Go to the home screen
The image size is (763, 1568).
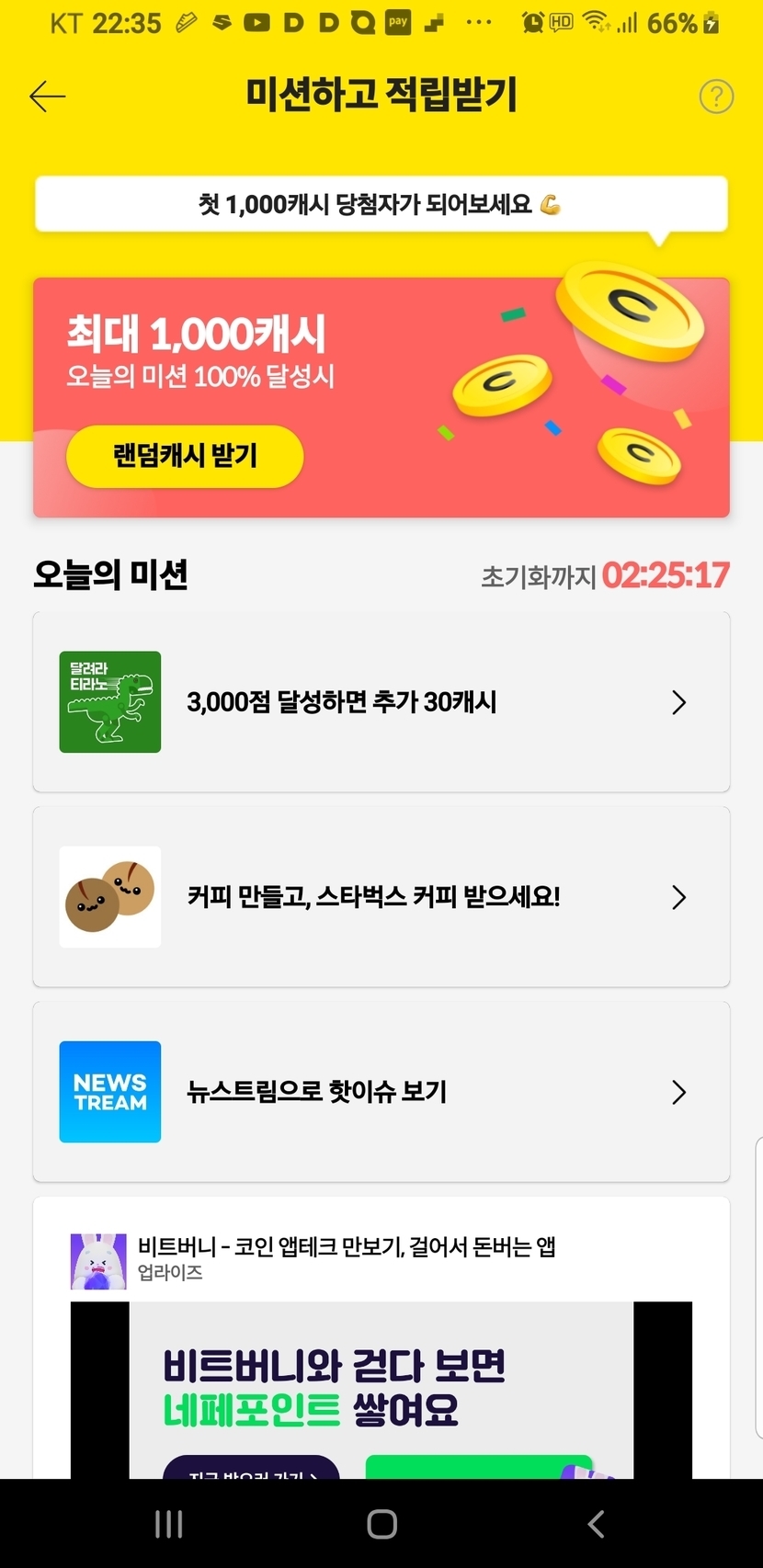[381, 1524]
